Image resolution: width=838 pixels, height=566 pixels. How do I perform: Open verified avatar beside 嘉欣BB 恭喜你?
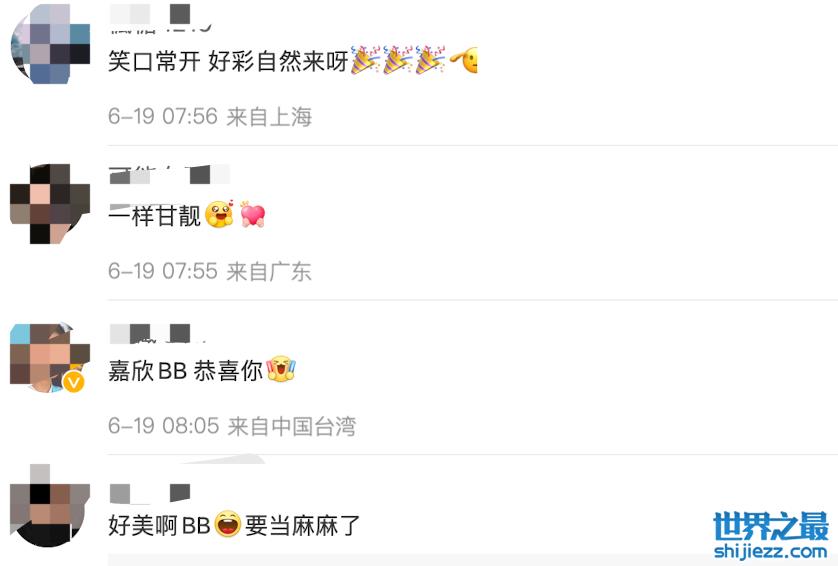click(49, 357)
